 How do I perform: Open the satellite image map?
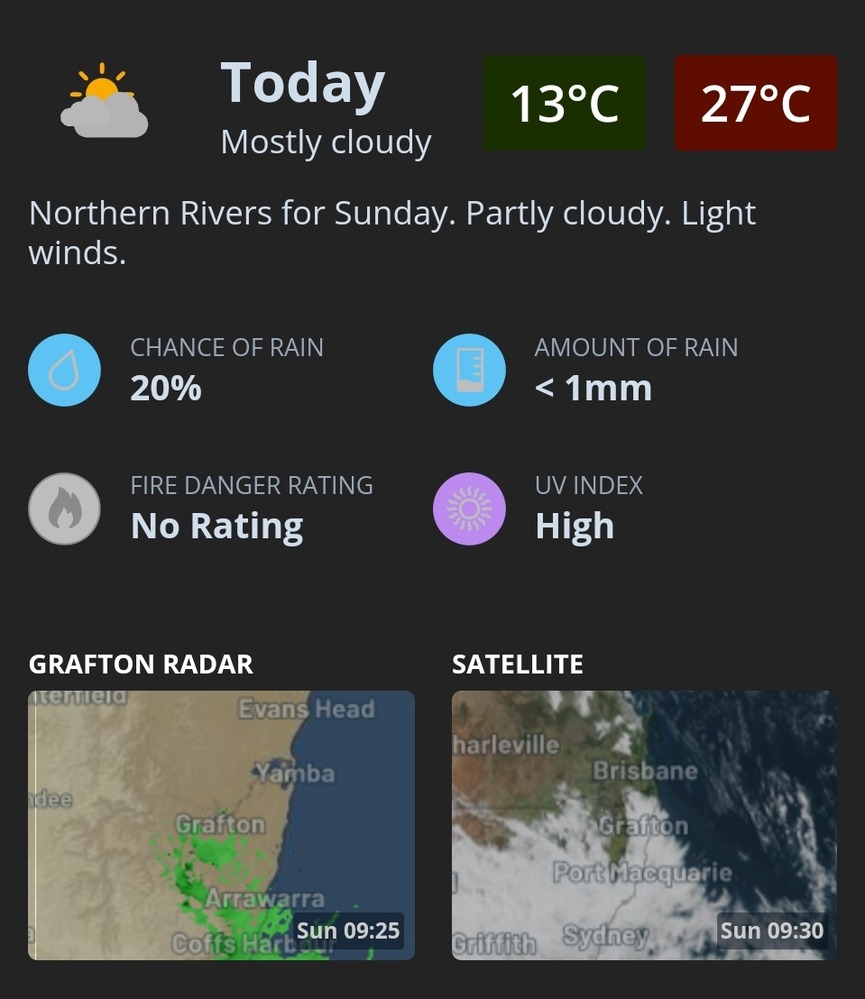644,825
